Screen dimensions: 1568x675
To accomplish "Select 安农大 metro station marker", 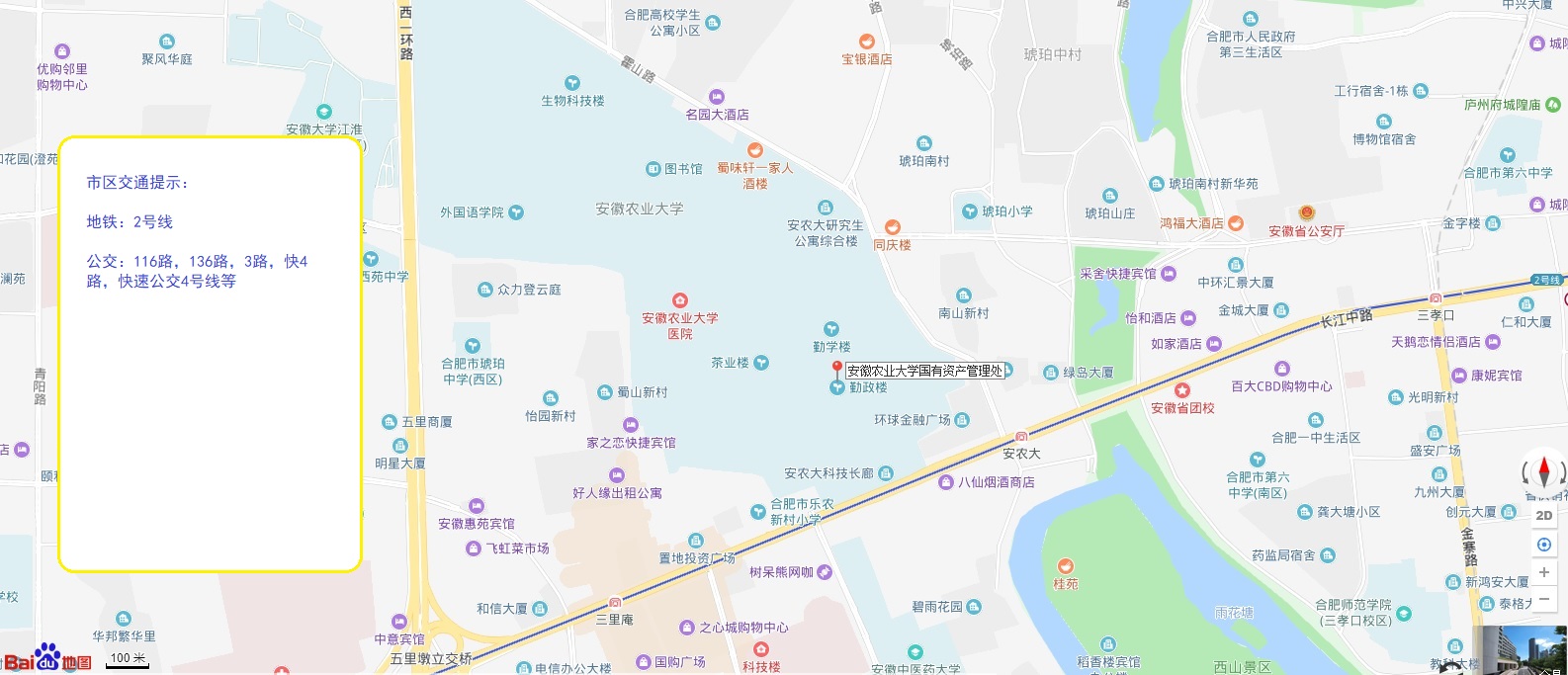I will 1021,437.
